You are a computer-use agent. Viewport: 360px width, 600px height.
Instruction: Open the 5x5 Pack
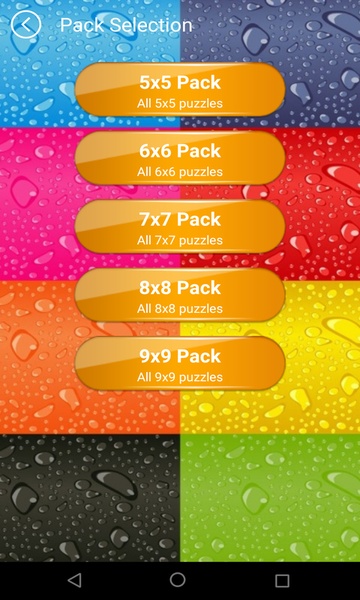180,90
